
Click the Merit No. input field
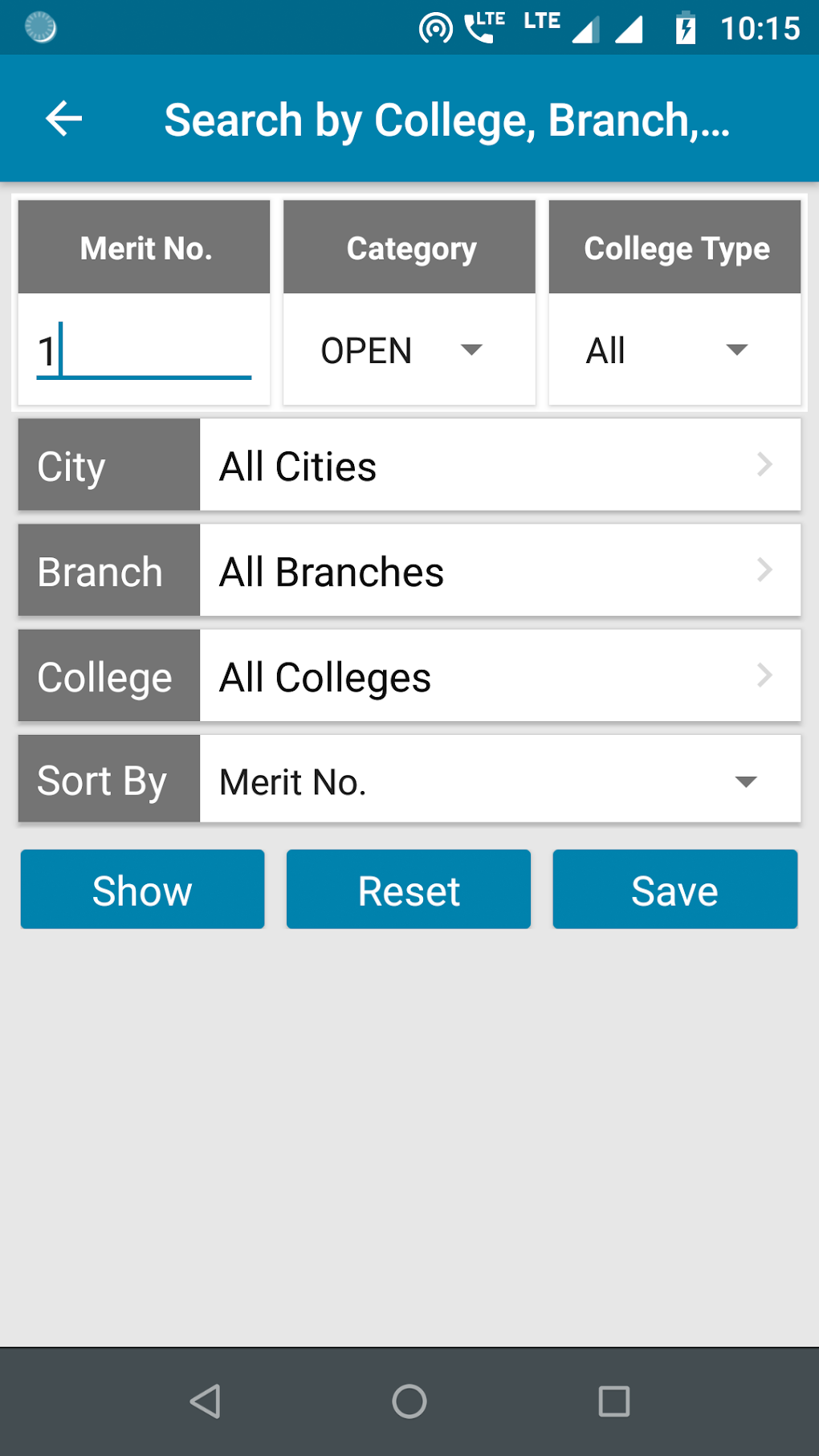[143, 350]
